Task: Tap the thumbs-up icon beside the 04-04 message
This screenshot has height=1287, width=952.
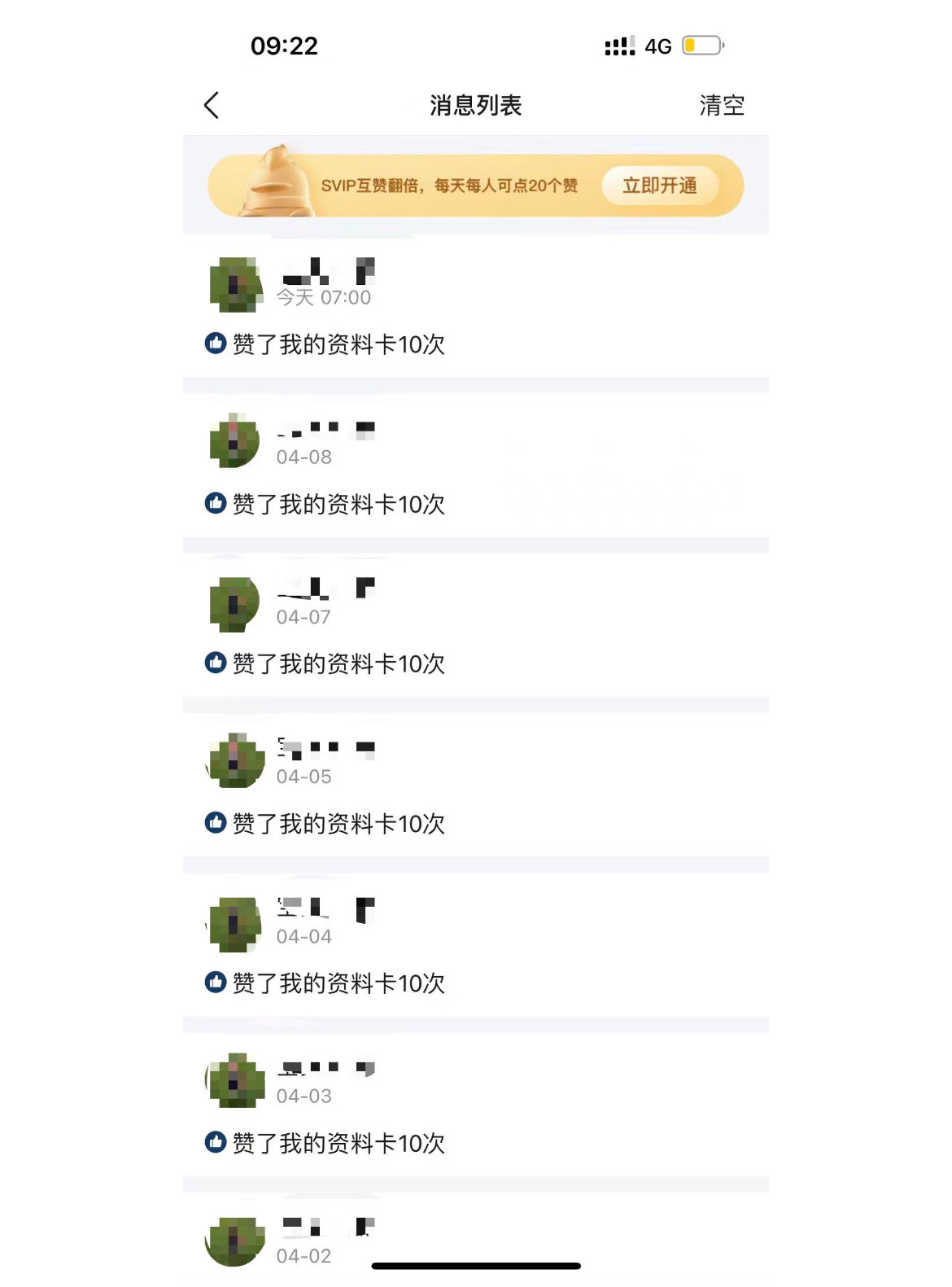Action: (216, 983)
